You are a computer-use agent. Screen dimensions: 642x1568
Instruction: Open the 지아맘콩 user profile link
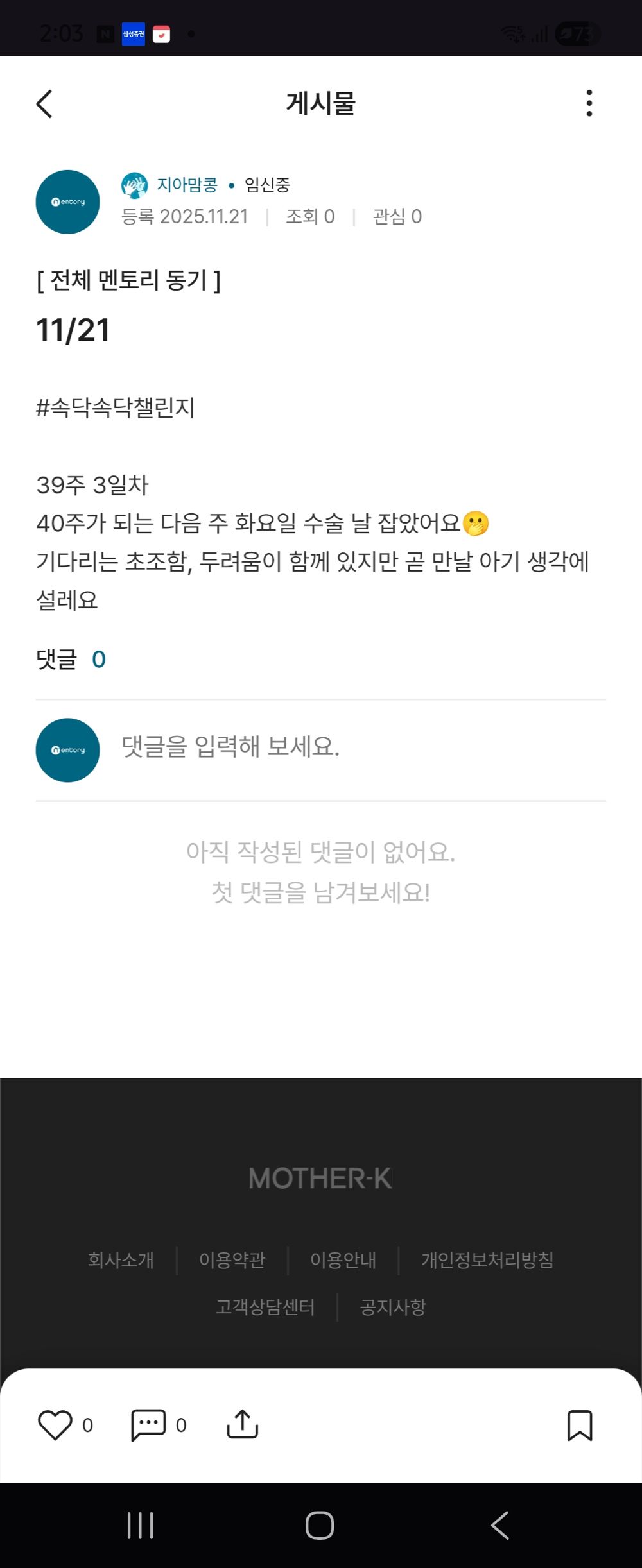[187, 185]
